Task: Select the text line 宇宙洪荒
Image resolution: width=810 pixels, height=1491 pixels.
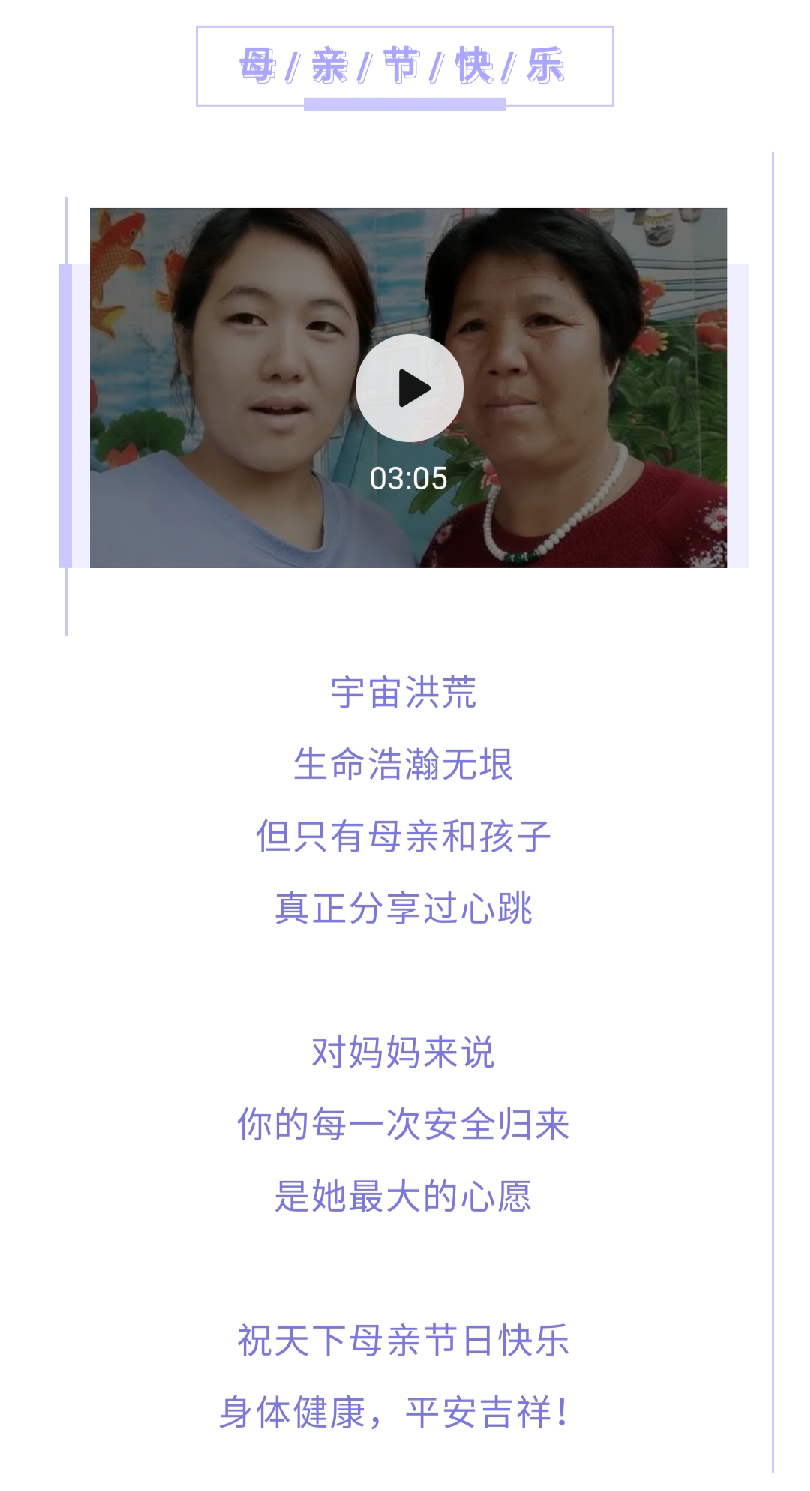Action: (404, 691)
